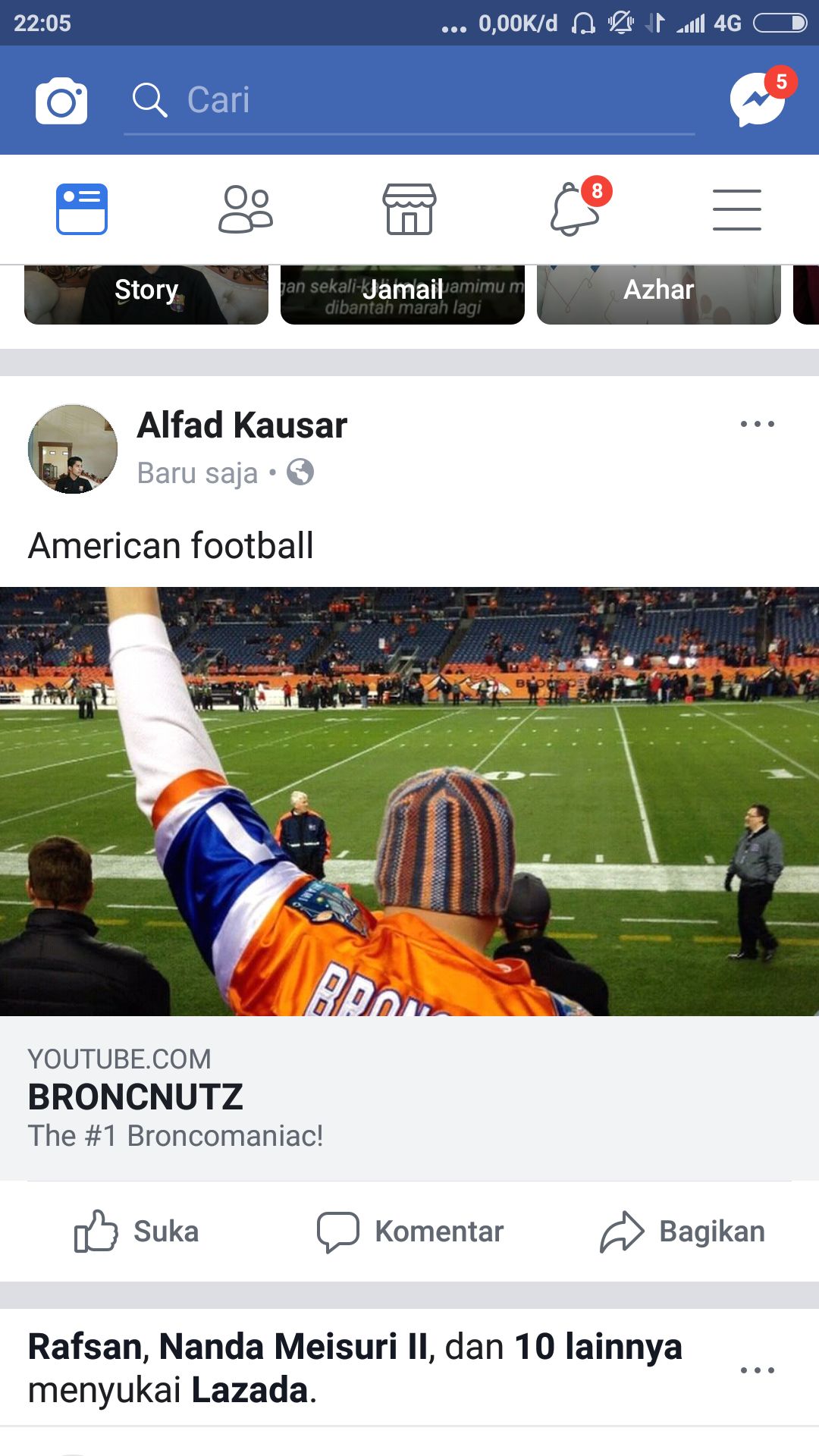819x1456 pixels.
Task: Tap Komentar to comment on post
Action: click(x=409, y=1232)
